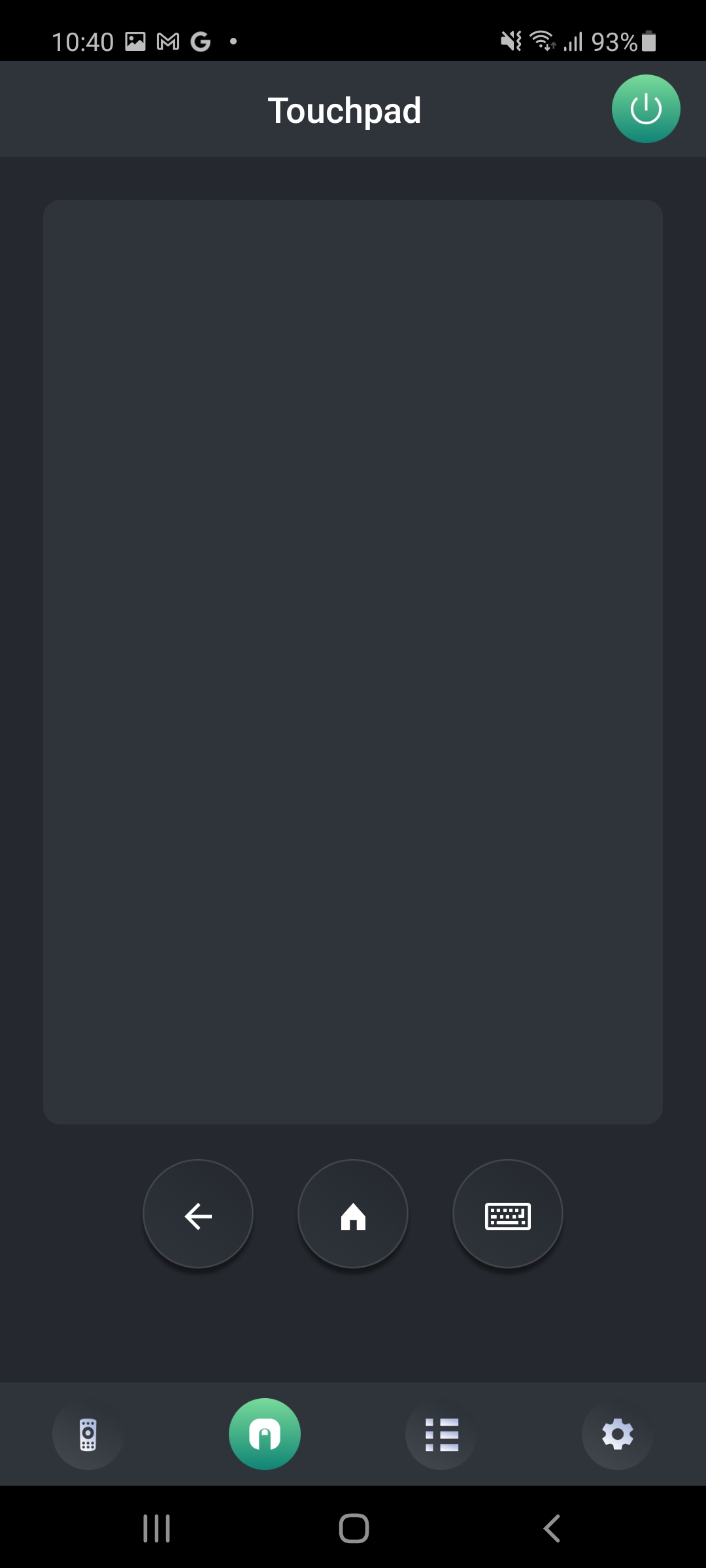Open the settings gear tab
The width and height of the screenshot is (706, 1568).
(617, 1435)
